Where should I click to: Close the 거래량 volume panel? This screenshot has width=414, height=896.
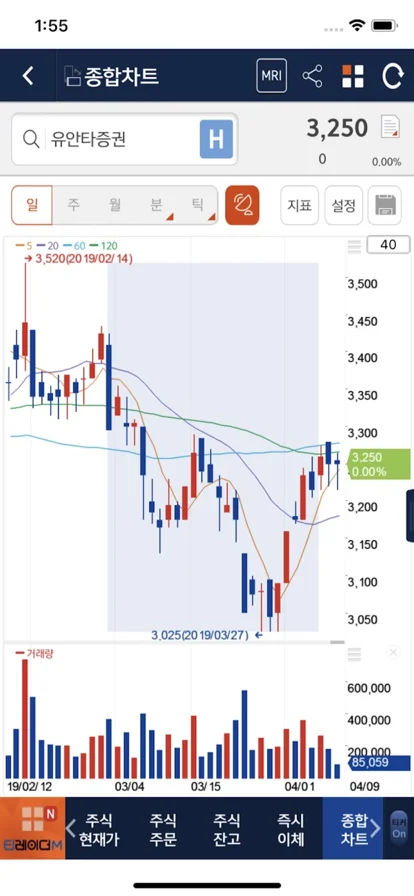[x=393, y=652]
